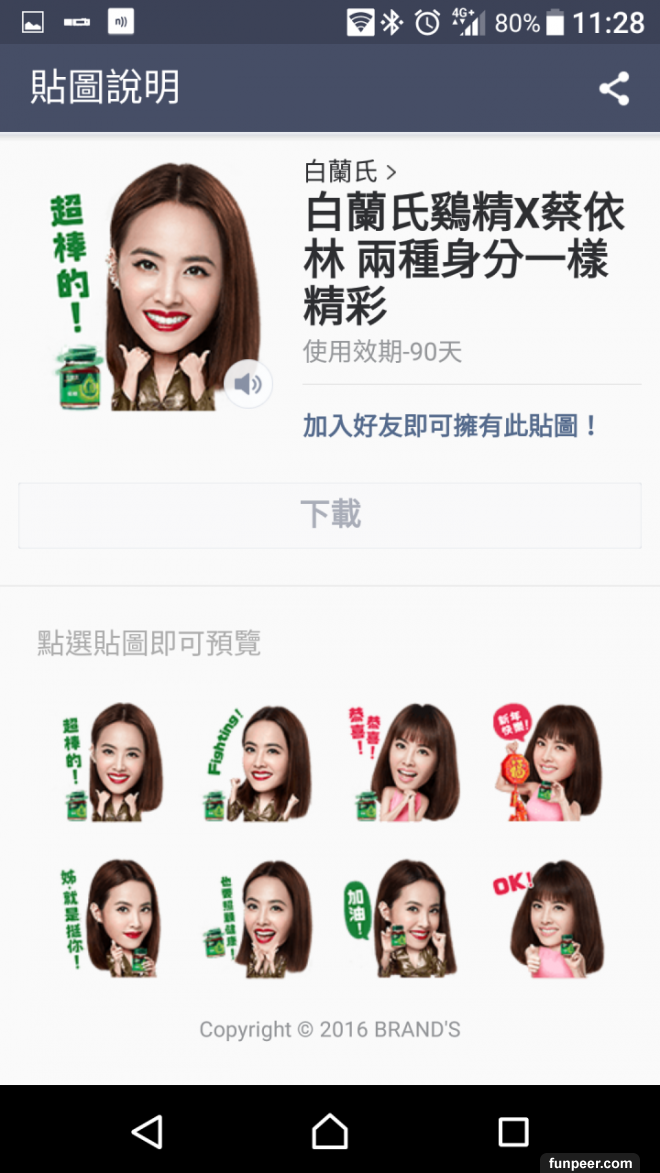
Task: Preview the Fighting sticker
Action: click(257, 763)
